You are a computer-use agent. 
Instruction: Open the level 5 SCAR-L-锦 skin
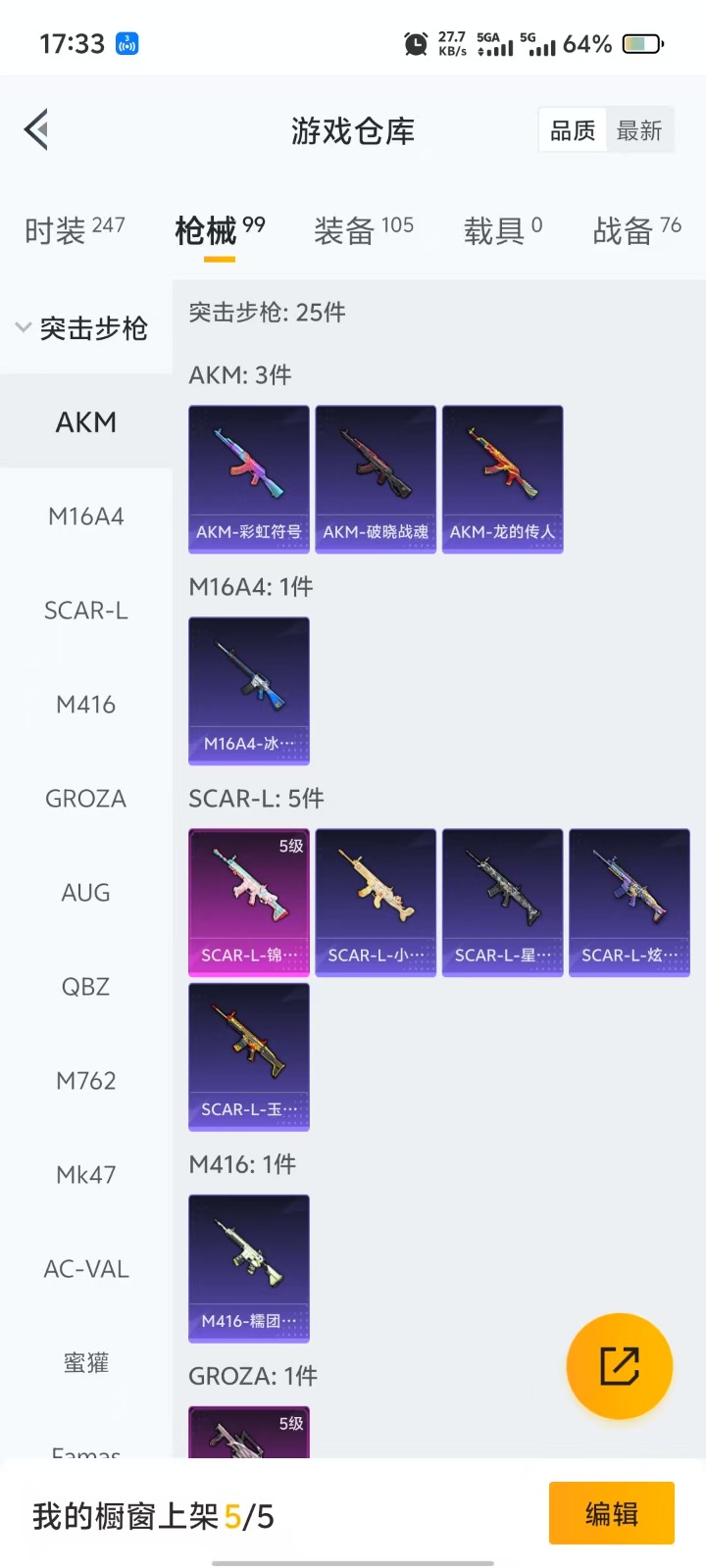[x=249, y=903]
